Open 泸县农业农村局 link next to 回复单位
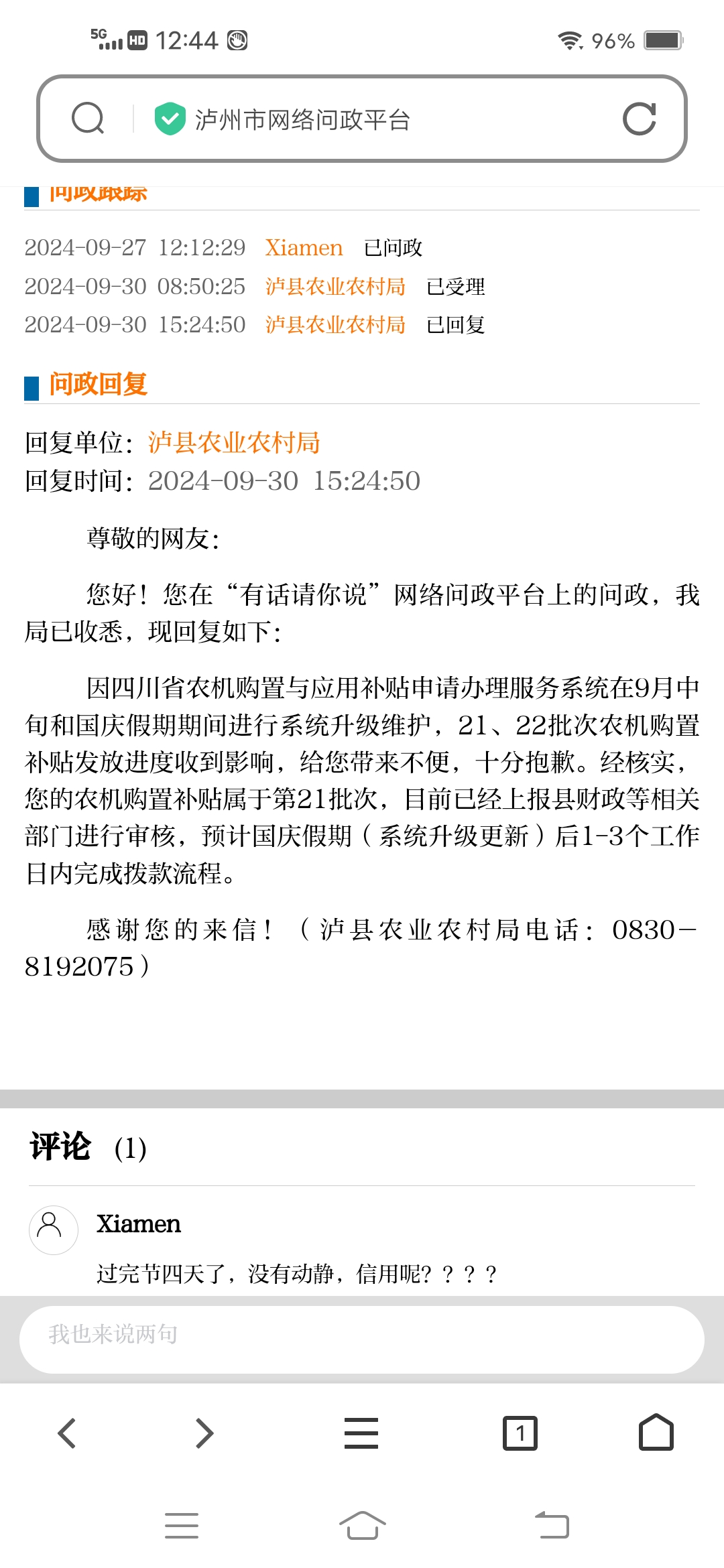Screen dimensions: 724x1568 pos(234,443)
